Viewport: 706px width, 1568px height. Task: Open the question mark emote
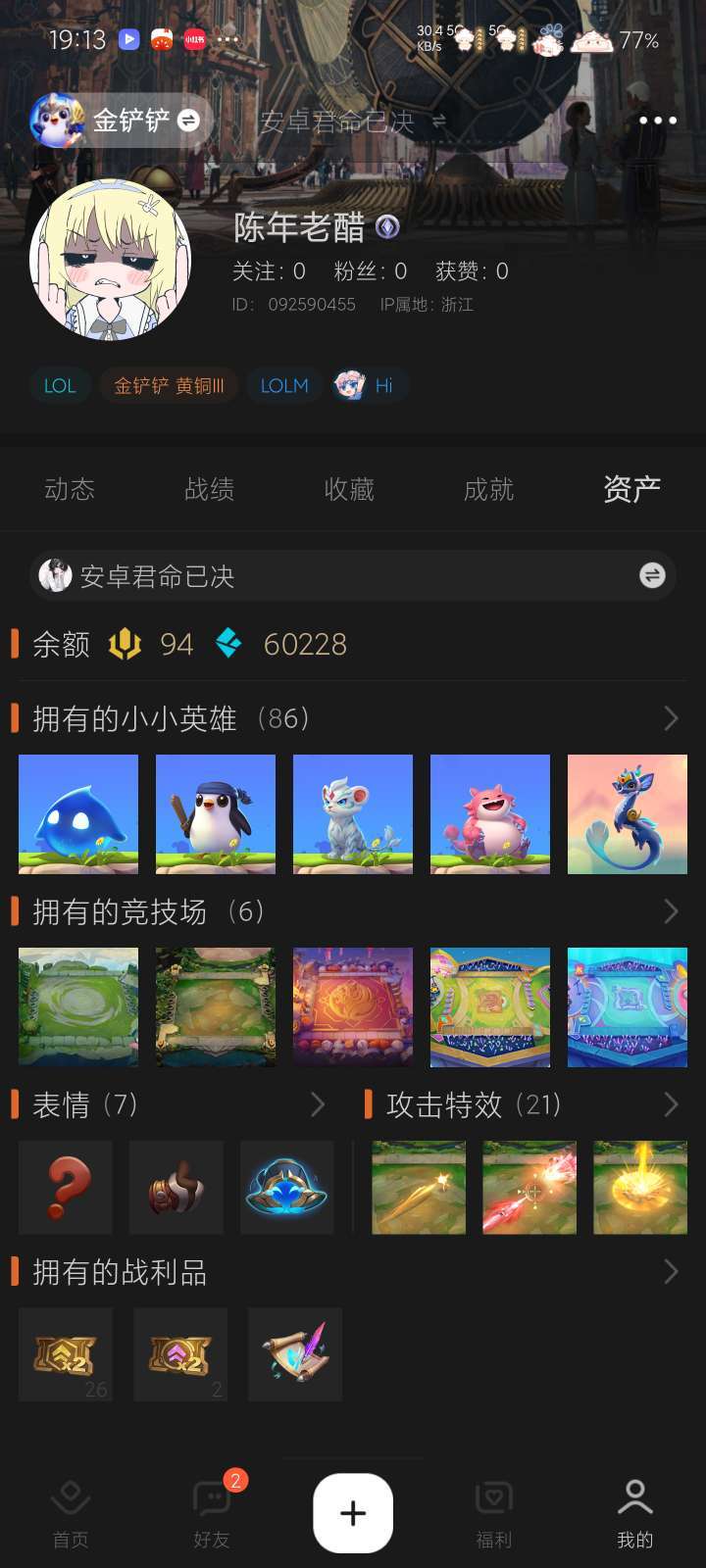pos(65,1188)
